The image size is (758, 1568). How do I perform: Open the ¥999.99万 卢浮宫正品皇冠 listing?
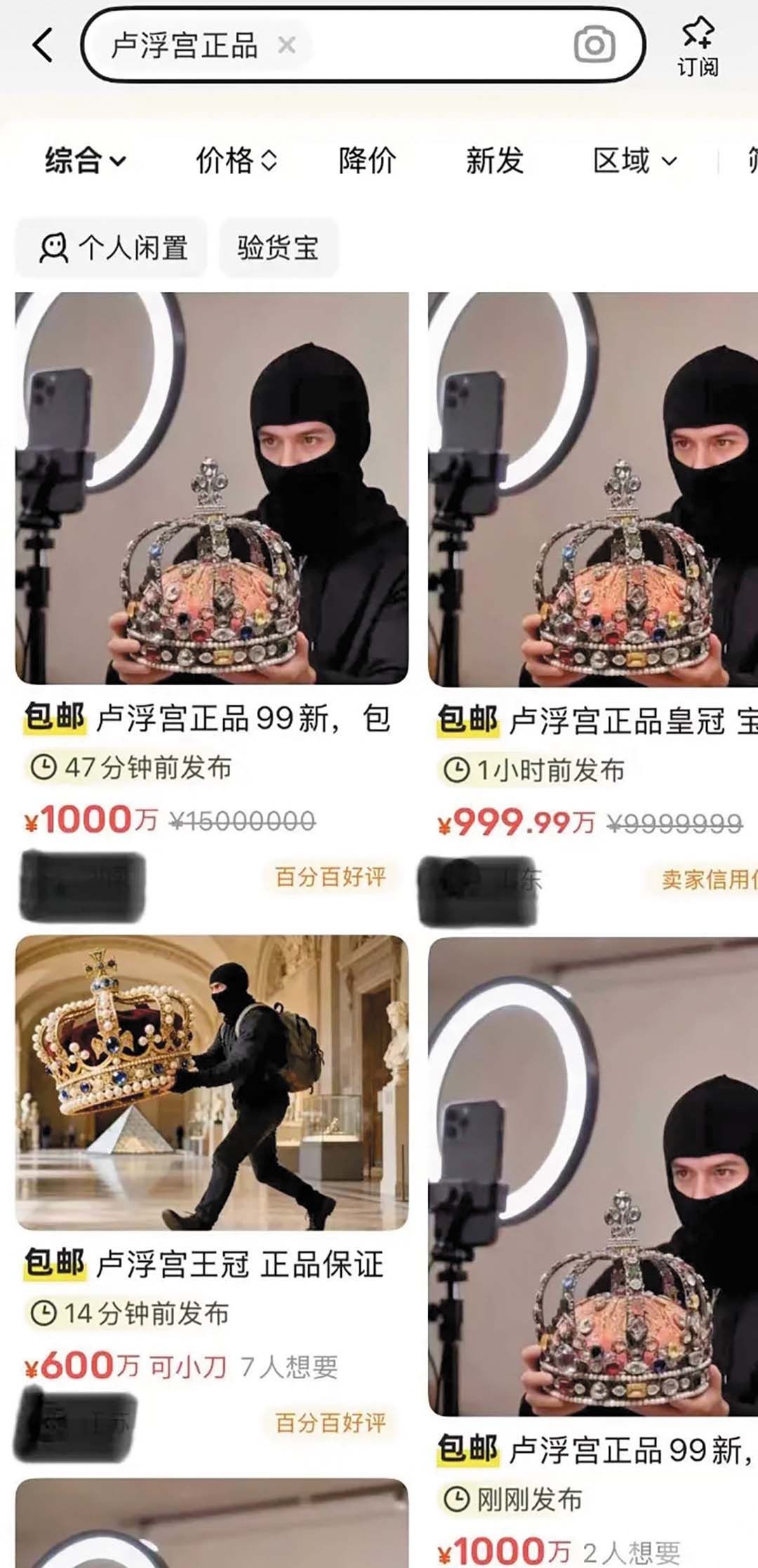click(593, 489)
